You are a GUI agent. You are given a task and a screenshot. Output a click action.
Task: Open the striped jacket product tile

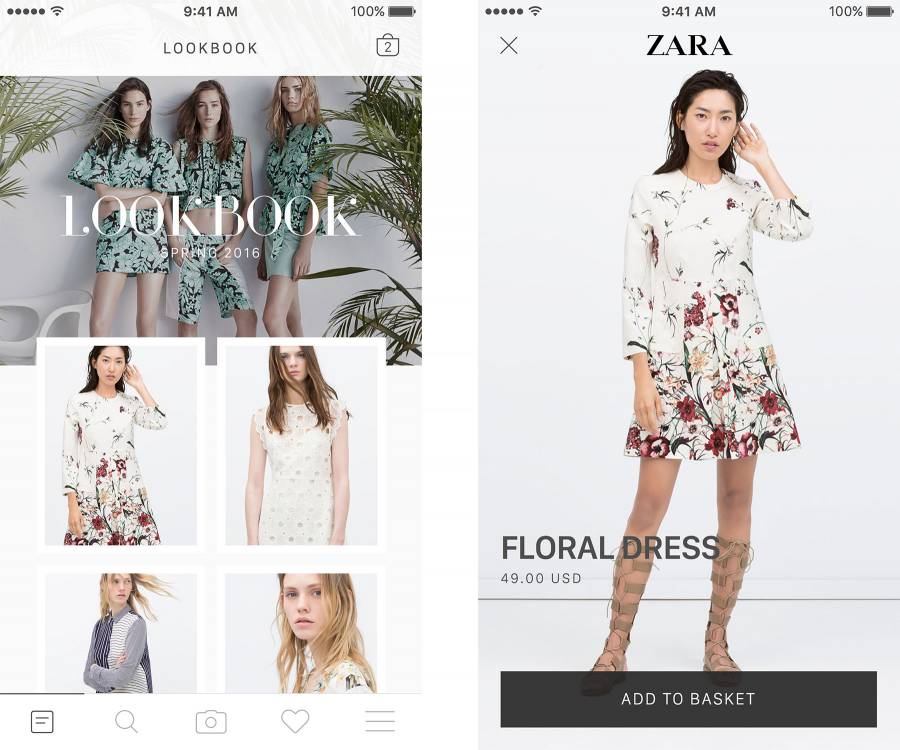120,632
